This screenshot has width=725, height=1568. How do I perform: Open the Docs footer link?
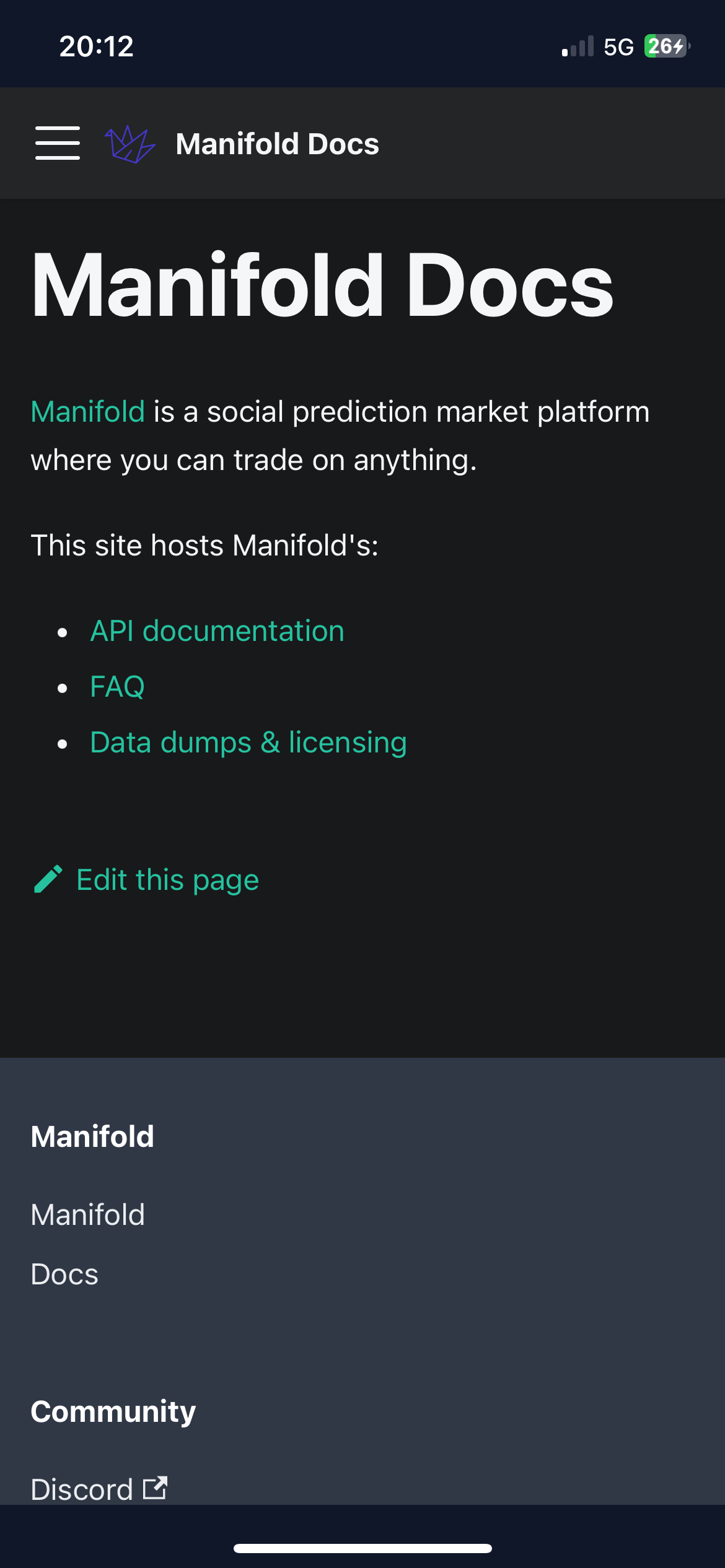[64, 1274]
